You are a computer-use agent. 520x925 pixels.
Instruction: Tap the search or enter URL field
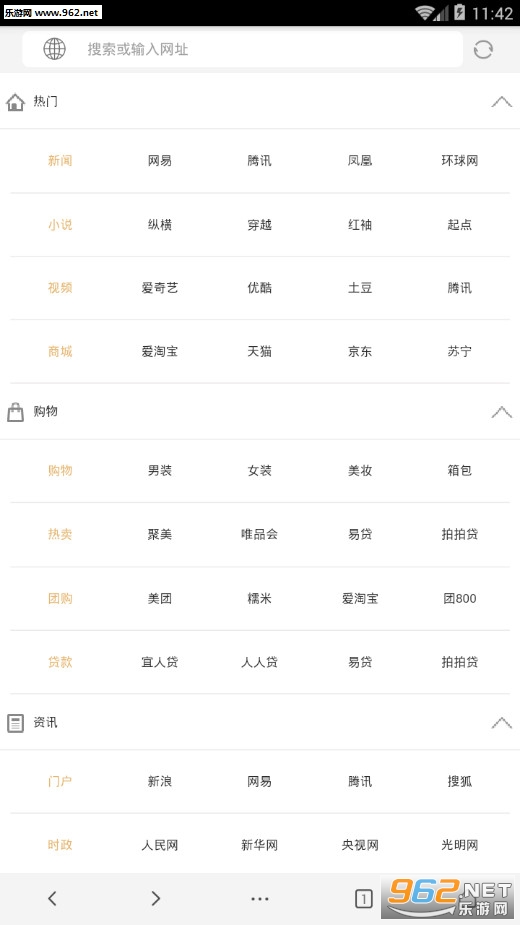(x=242, y=49)
